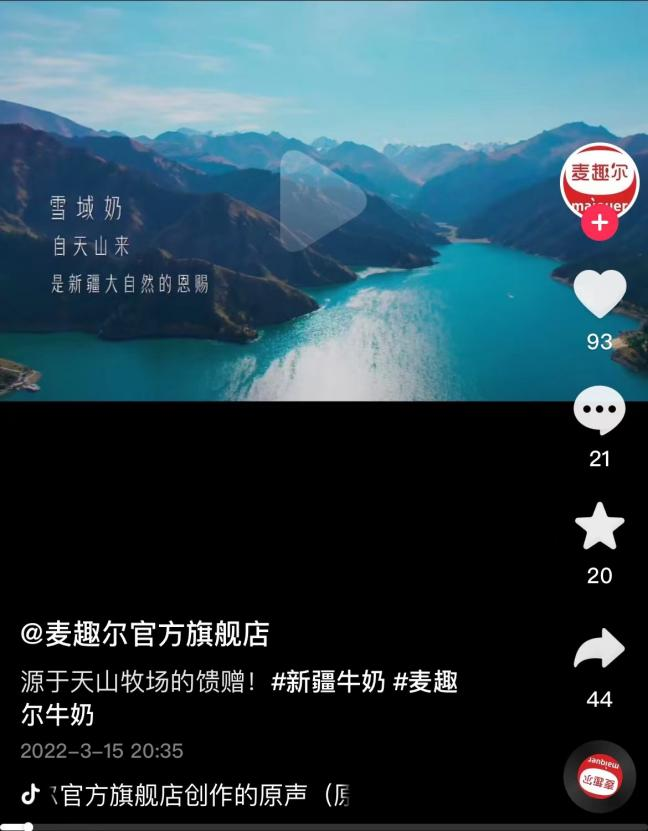The image size is (648, 831).
Task: Open the #新疆牛奶 hashtag
Action: click(327, 683)
